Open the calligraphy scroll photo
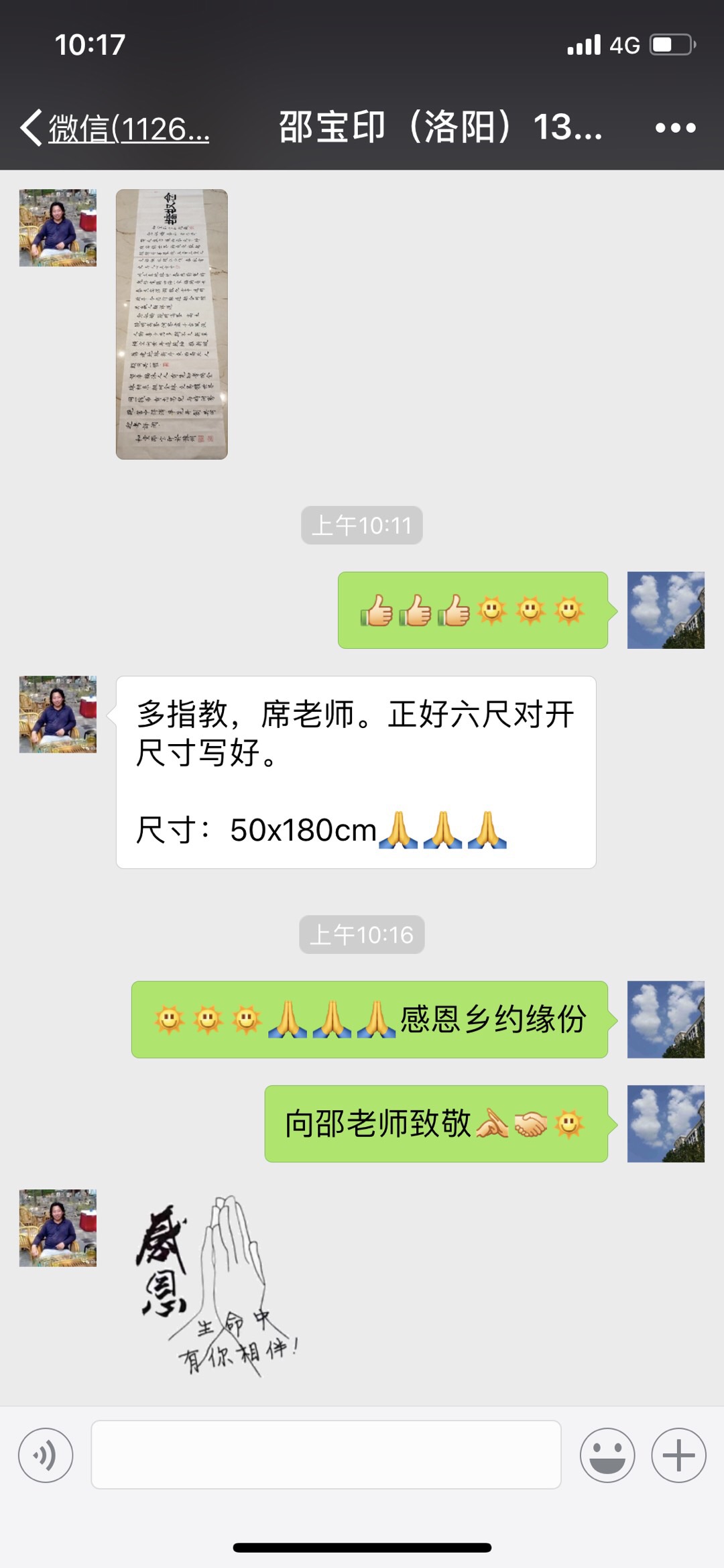Image resolution: width=724 pixels, height=1568 pixels. (x=172, y=324)
